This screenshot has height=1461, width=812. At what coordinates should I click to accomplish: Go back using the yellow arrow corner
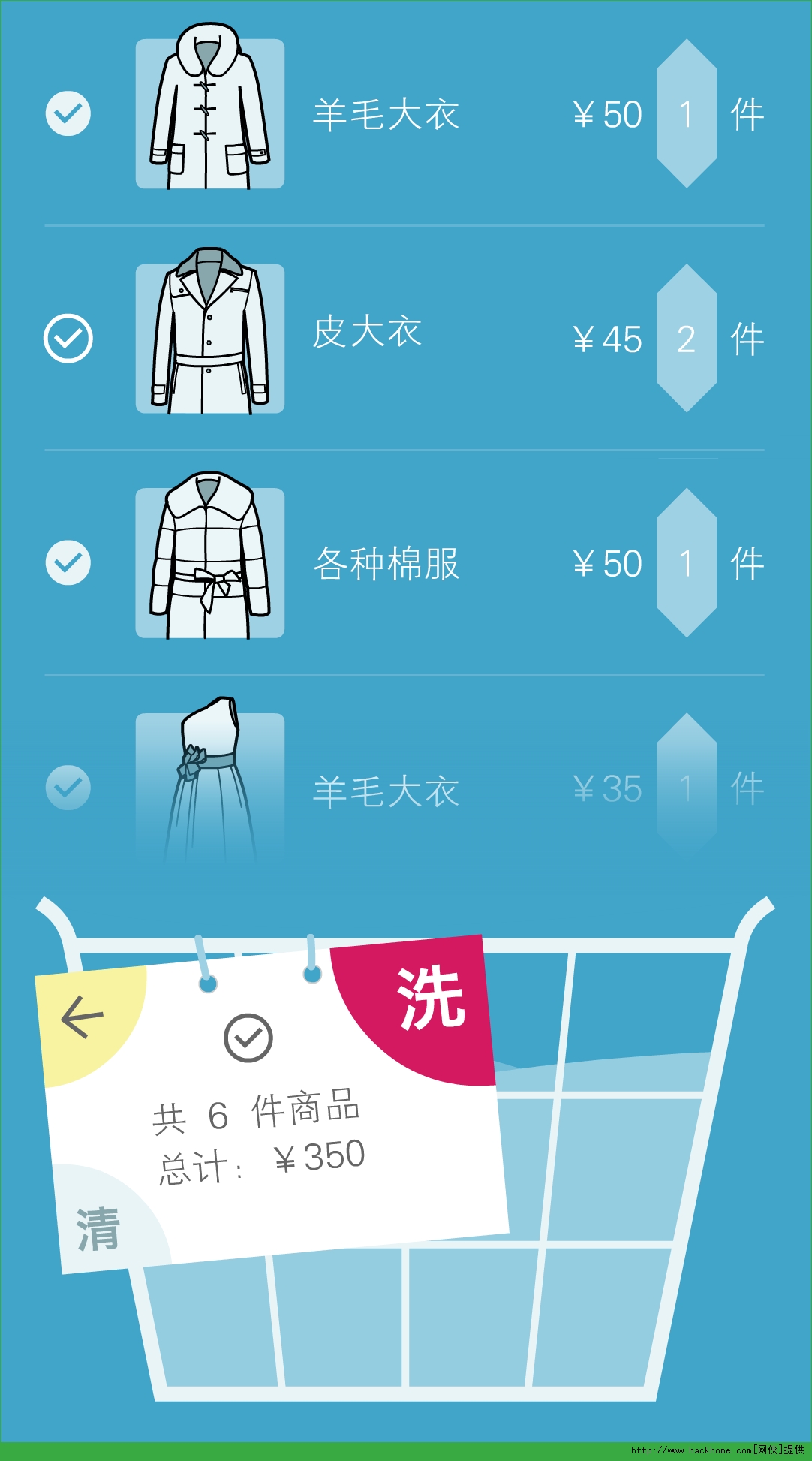[x=83, y=1019]
